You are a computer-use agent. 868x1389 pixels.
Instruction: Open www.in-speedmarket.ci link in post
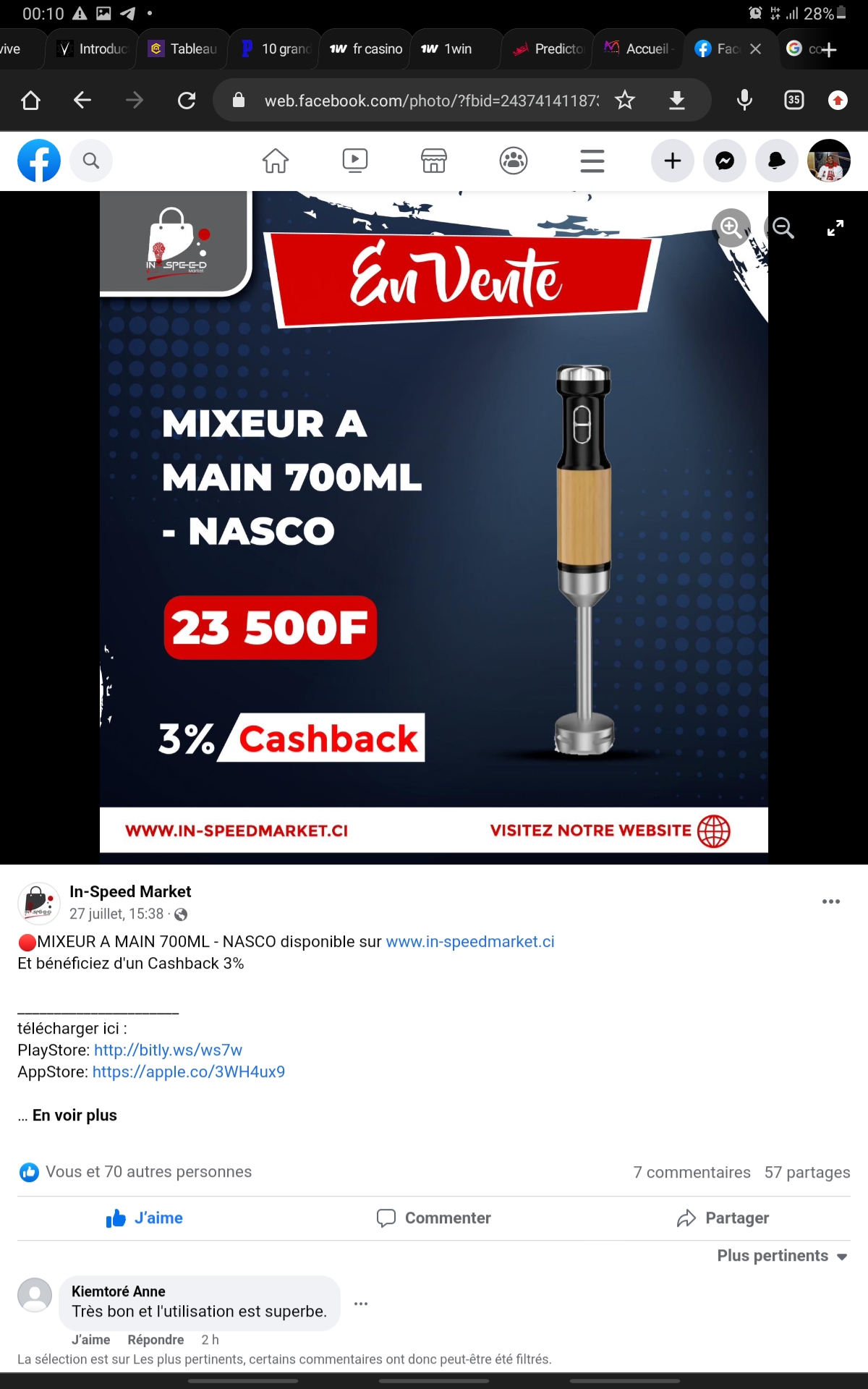(470, 942)
